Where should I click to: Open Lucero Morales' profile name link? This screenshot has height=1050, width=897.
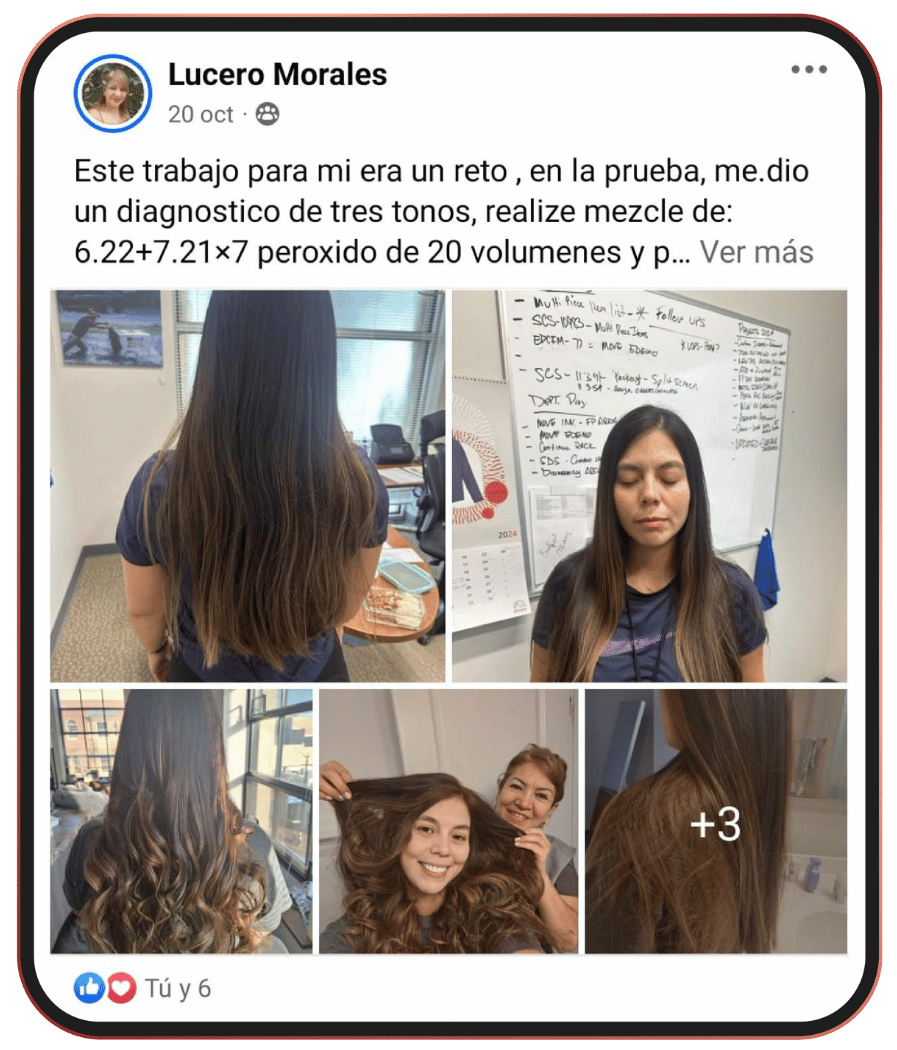coord(277,74)
